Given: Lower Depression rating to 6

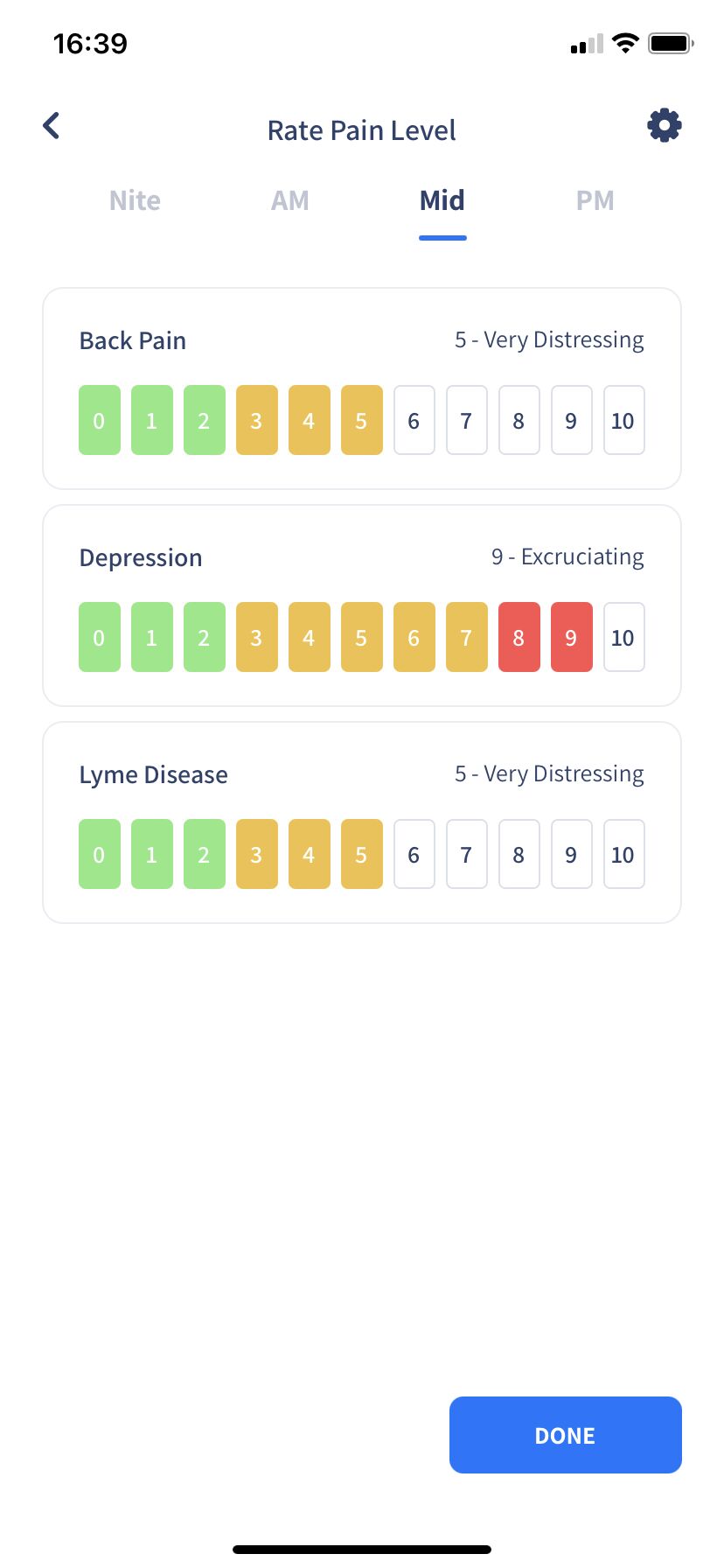Looking at the screenshot, I should click(414, 637).
